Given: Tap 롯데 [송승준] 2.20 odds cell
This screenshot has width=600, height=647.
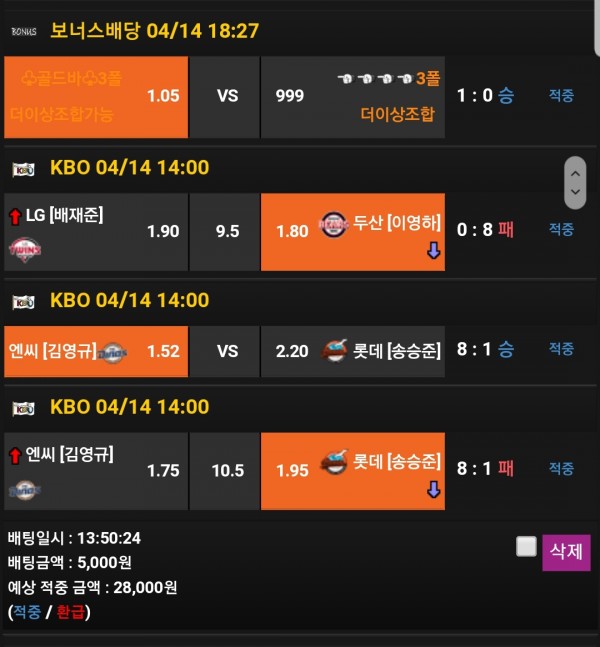Looking at the screenshot, I should click(352, 351).
